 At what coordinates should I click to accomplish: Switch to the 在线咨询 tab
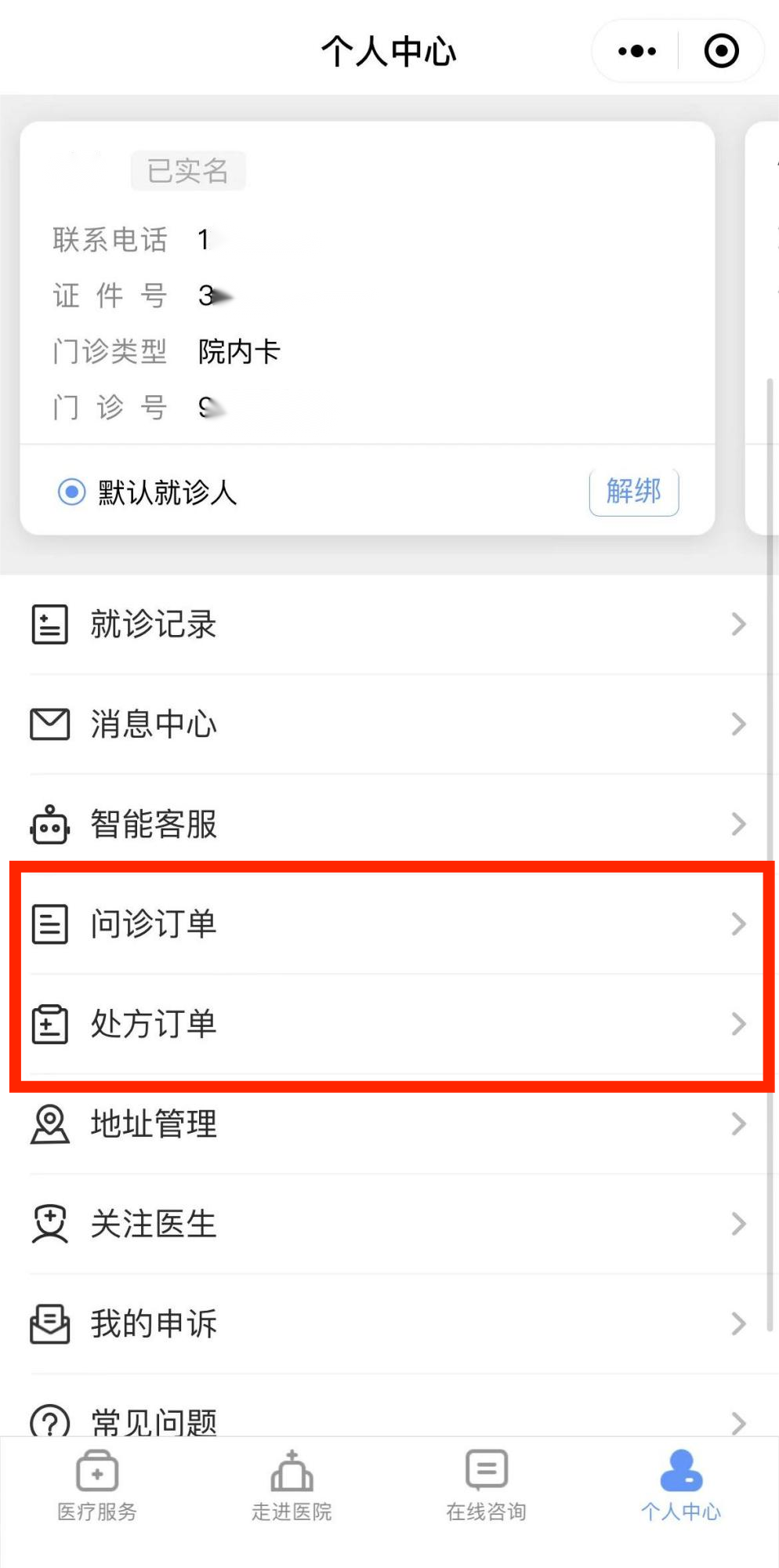pyautogui.click(x=486, y=1486)
